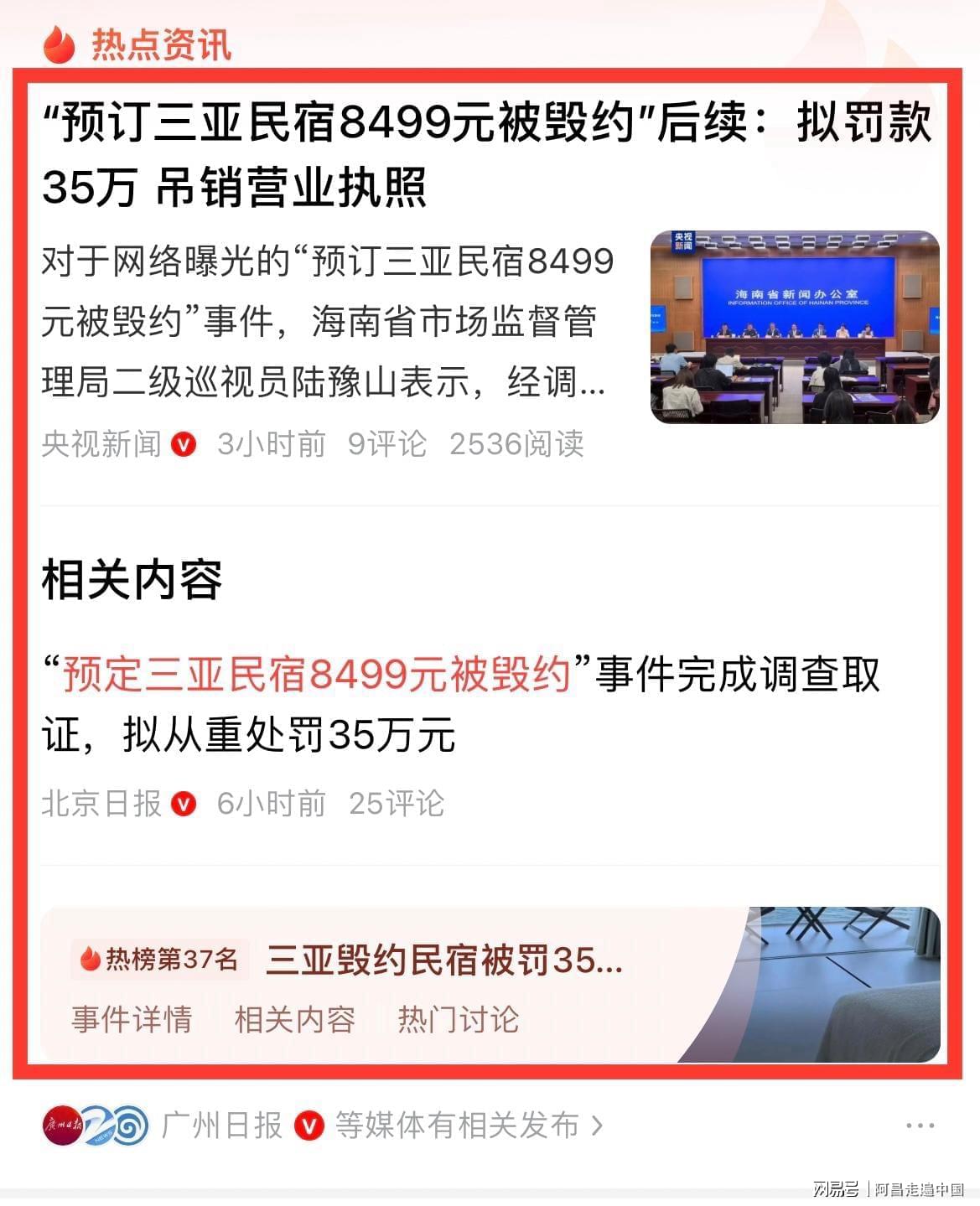Screen dimensions: 980x1206
Task: Open the three-dot overflow menu
Action: click(920, 1126)
